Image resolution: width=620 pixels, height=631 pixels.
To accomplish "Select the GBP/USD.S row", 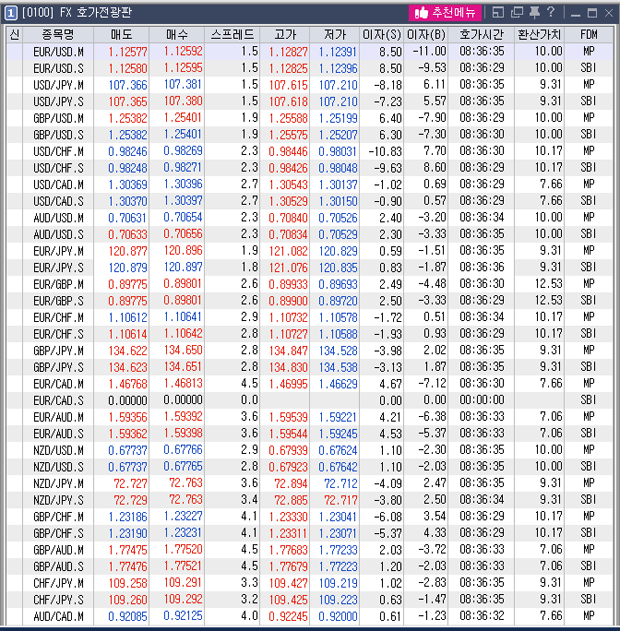I will point(60,134).
